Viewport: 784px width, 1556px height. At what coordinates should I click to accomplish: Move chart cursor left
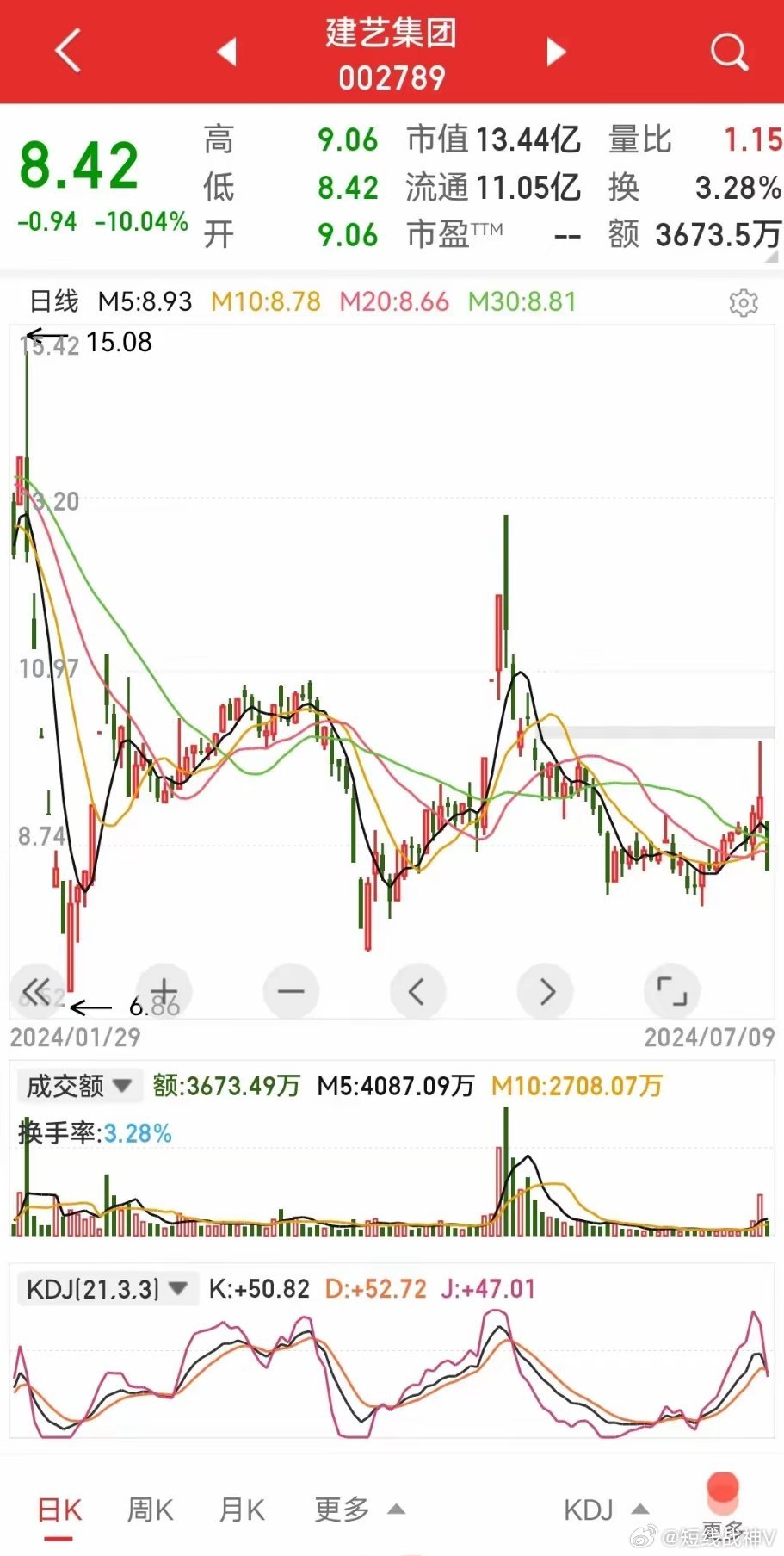tap(417, 992)
